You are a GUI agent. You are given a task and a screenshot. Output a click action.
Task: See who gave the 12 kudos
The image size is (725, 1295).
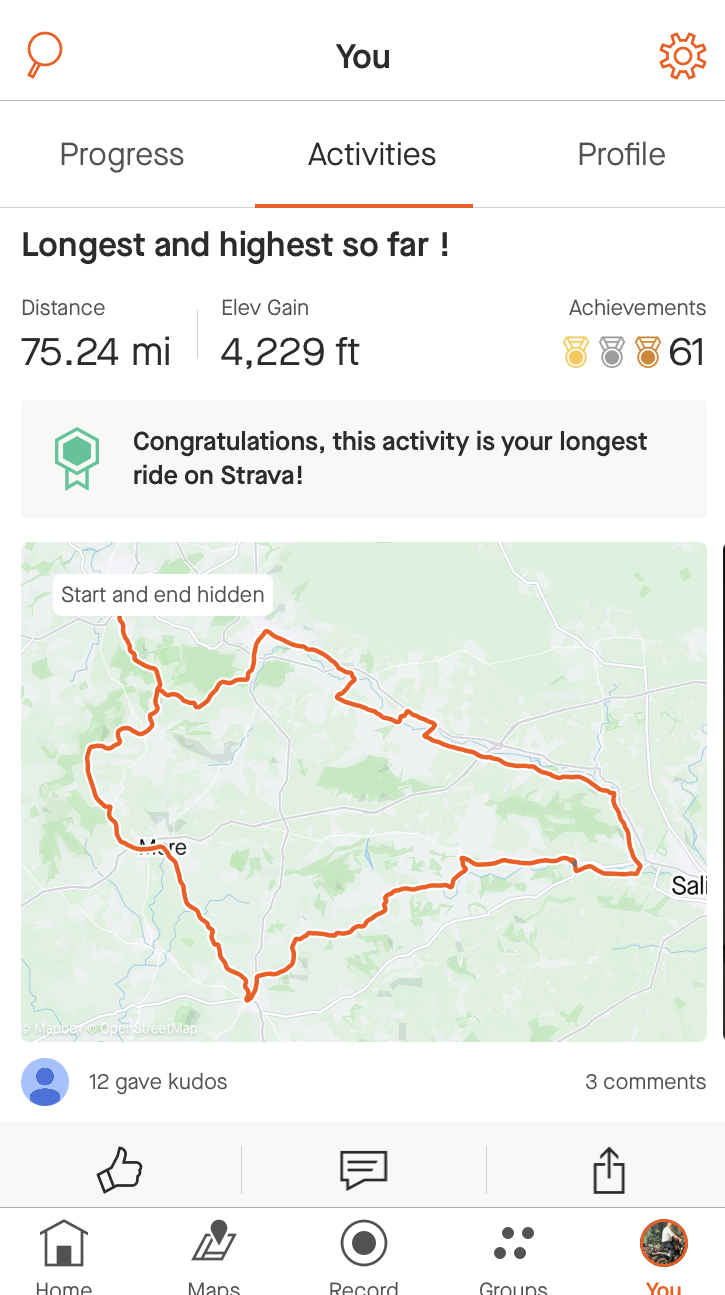tap(157, 1082)
